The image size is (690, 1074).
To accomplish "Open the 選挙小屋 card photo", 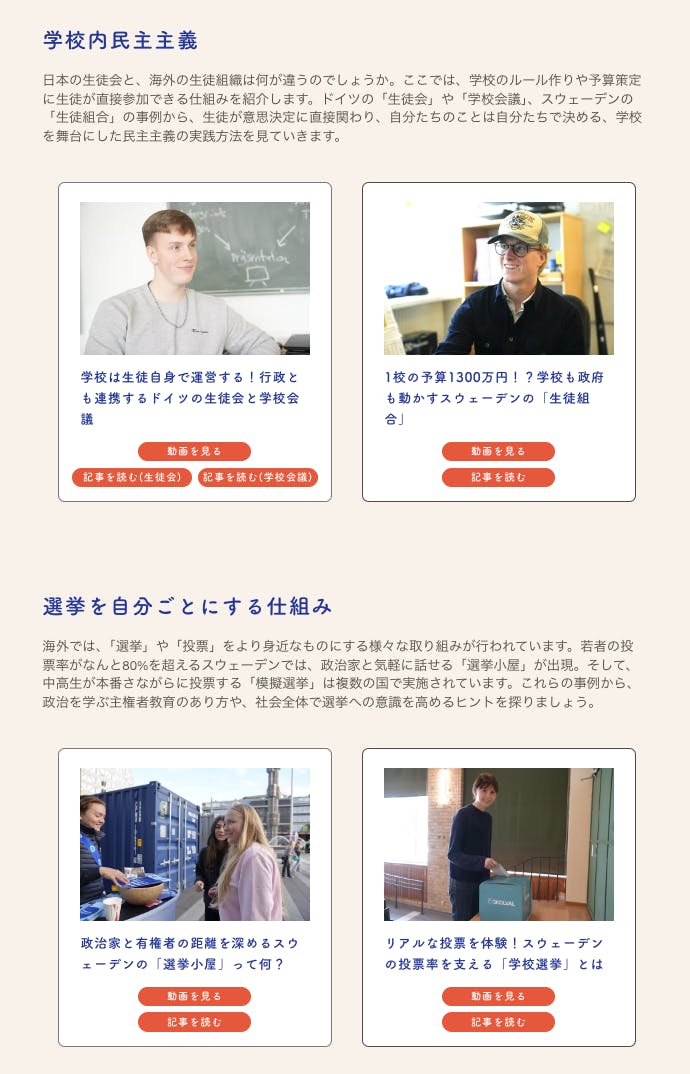I will coord(195,844).
